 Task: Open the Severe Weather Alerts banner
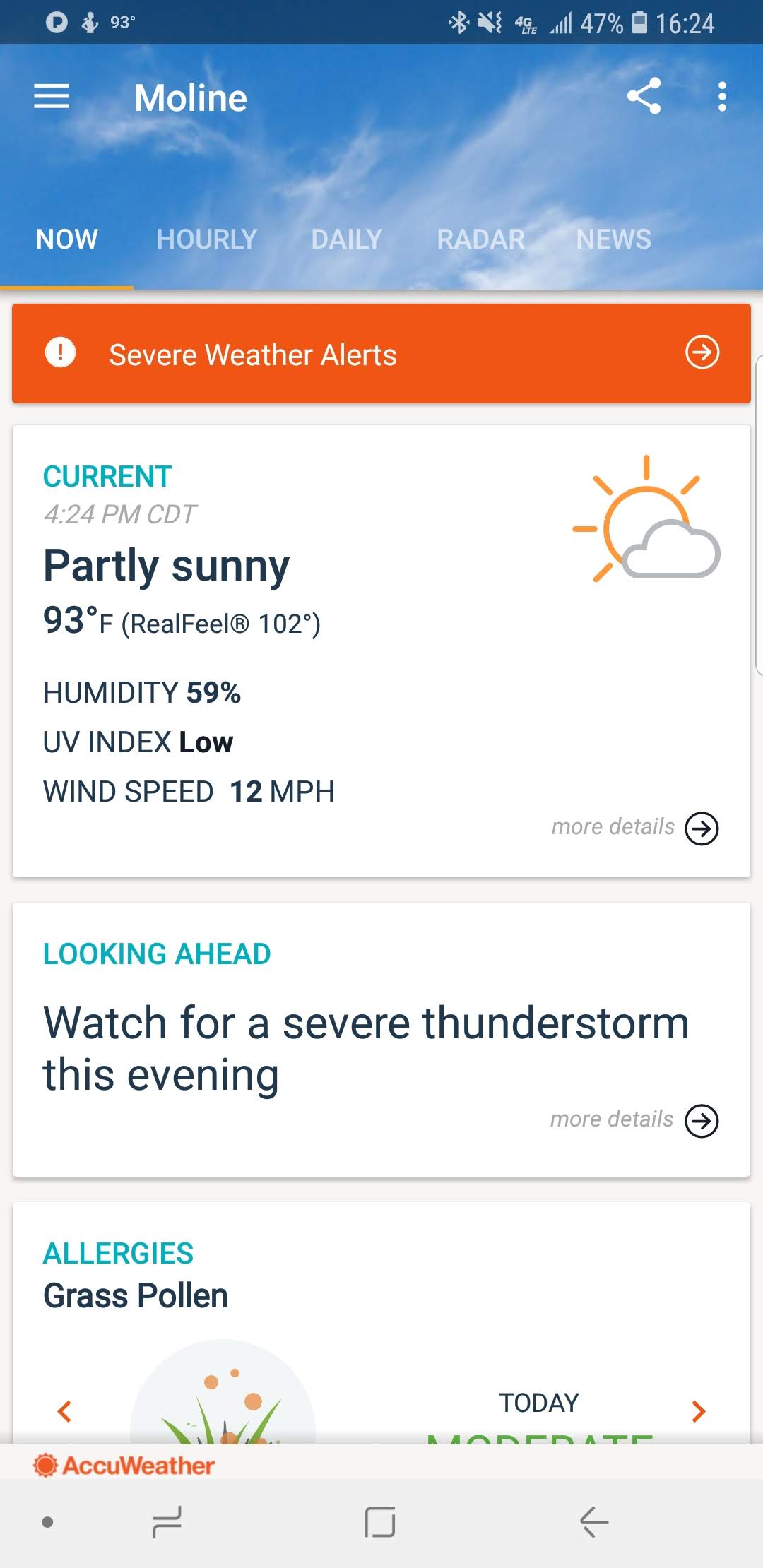pos(381,354)
